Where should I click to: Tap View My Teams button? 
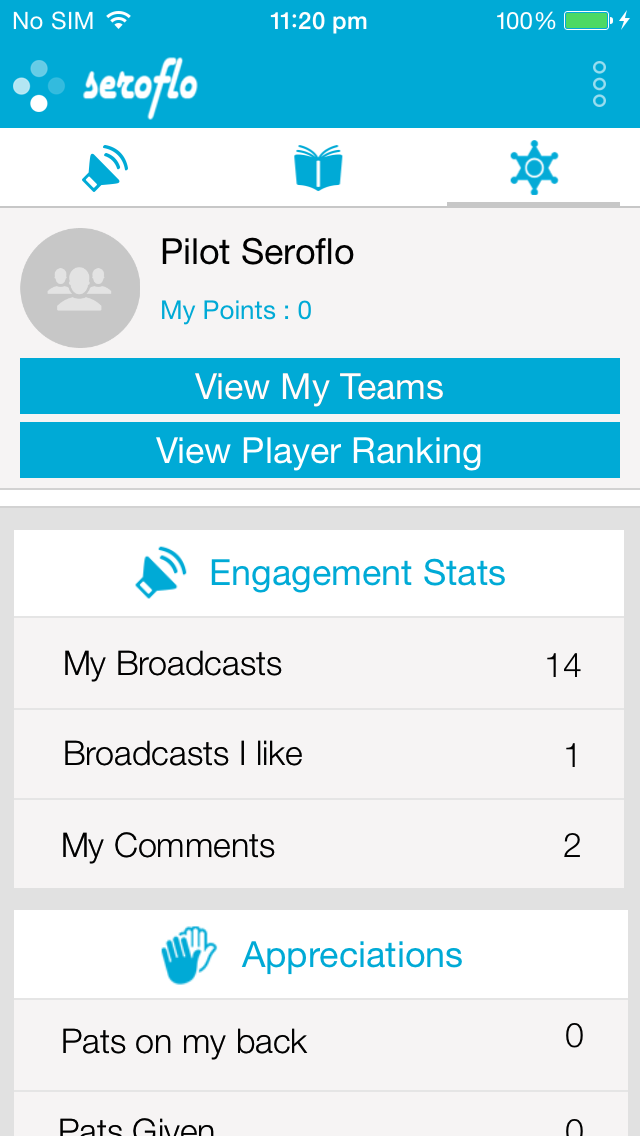coord(320,387)
